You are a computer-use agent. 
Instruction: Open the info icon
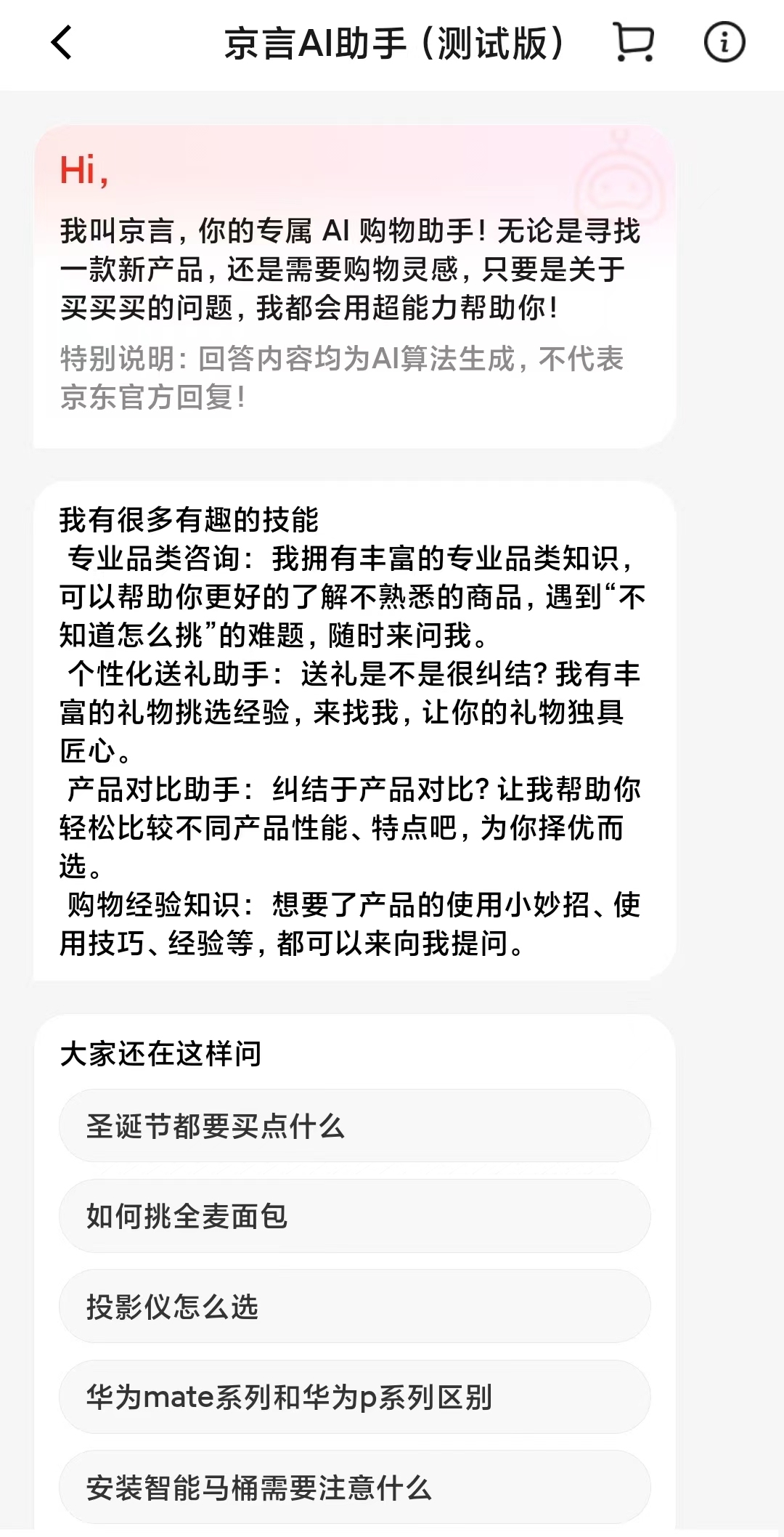(x=724, y=42)
